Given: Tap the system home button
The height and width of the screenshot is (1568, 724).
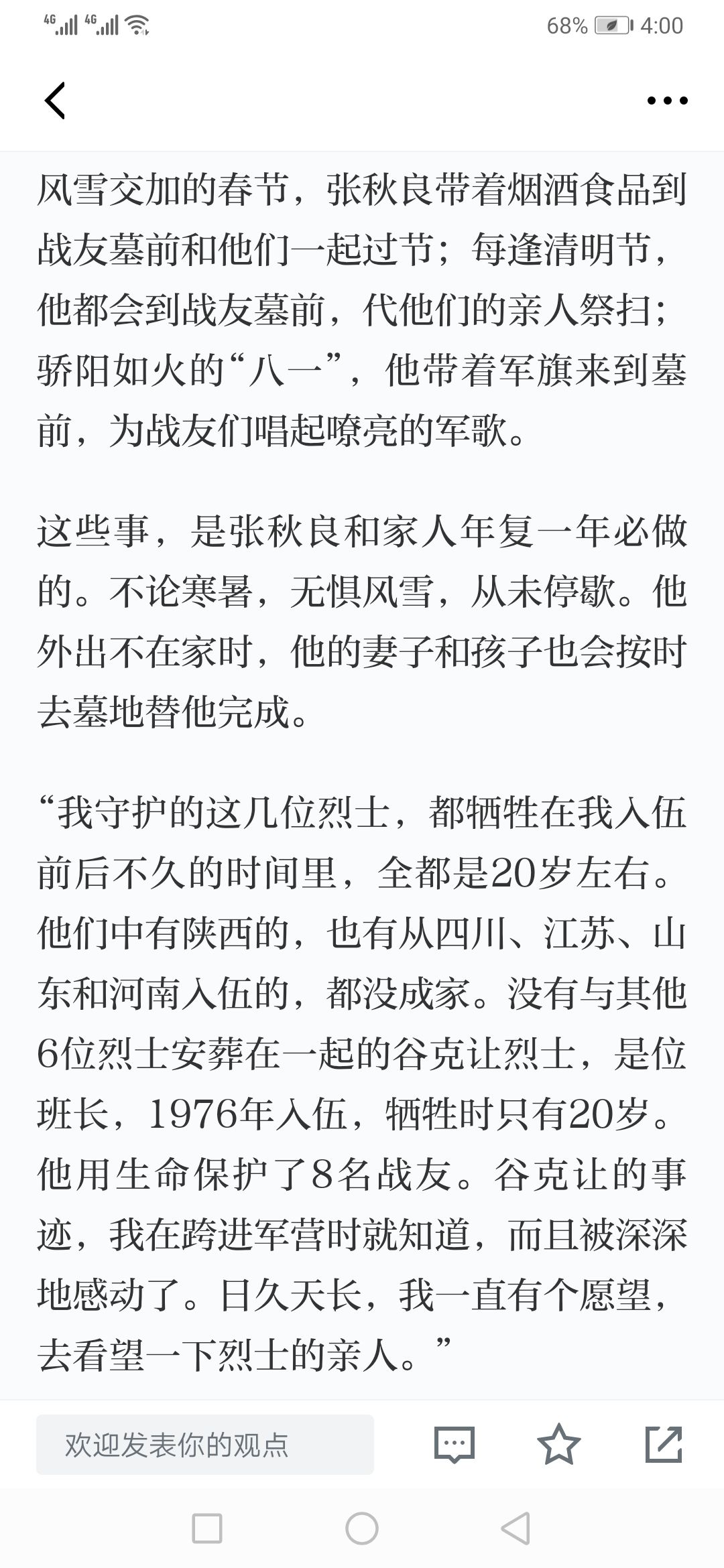Looking at the screenshot, I should pos(362,1529).
